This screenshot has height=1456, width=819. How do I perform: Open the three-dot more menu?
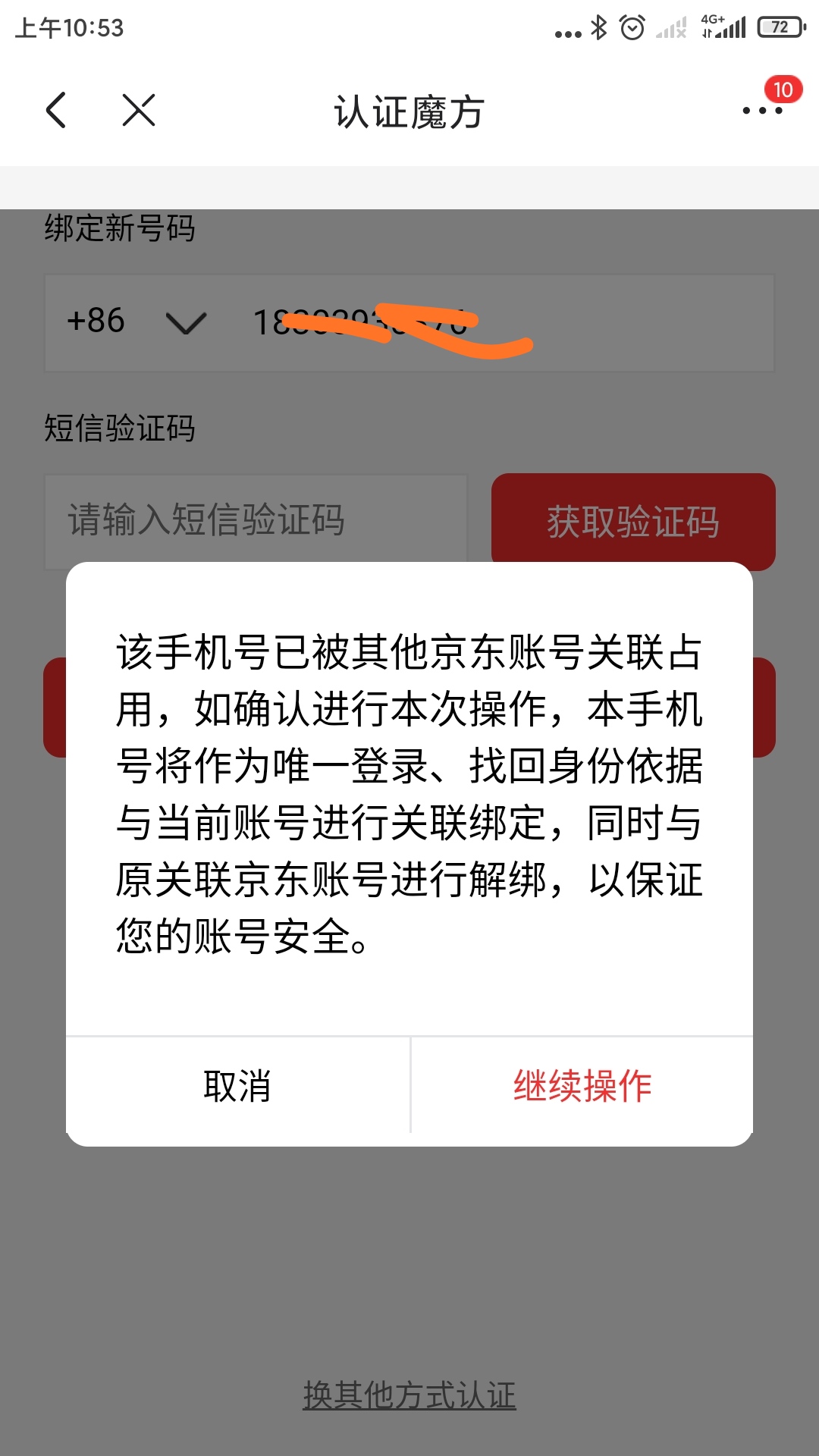[x=762, y=111]
